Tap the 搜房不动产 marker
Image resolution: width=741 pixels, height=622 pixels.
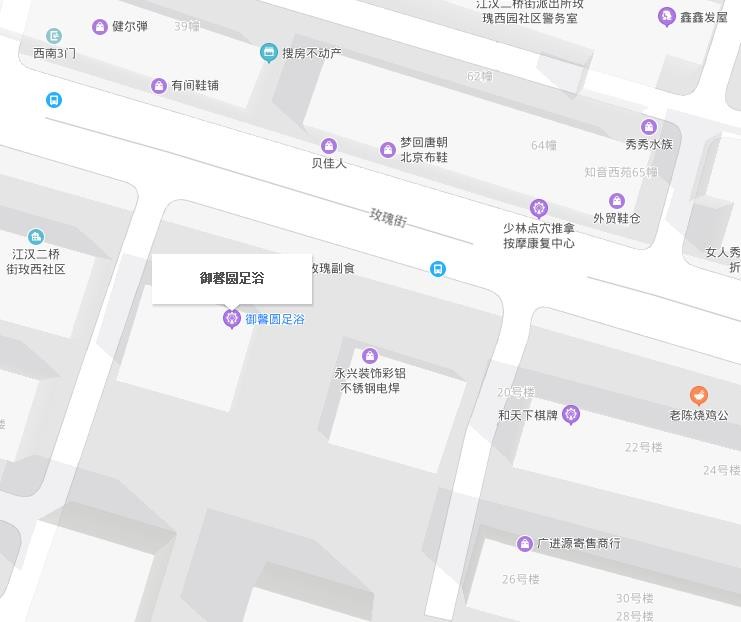point(268,53)
